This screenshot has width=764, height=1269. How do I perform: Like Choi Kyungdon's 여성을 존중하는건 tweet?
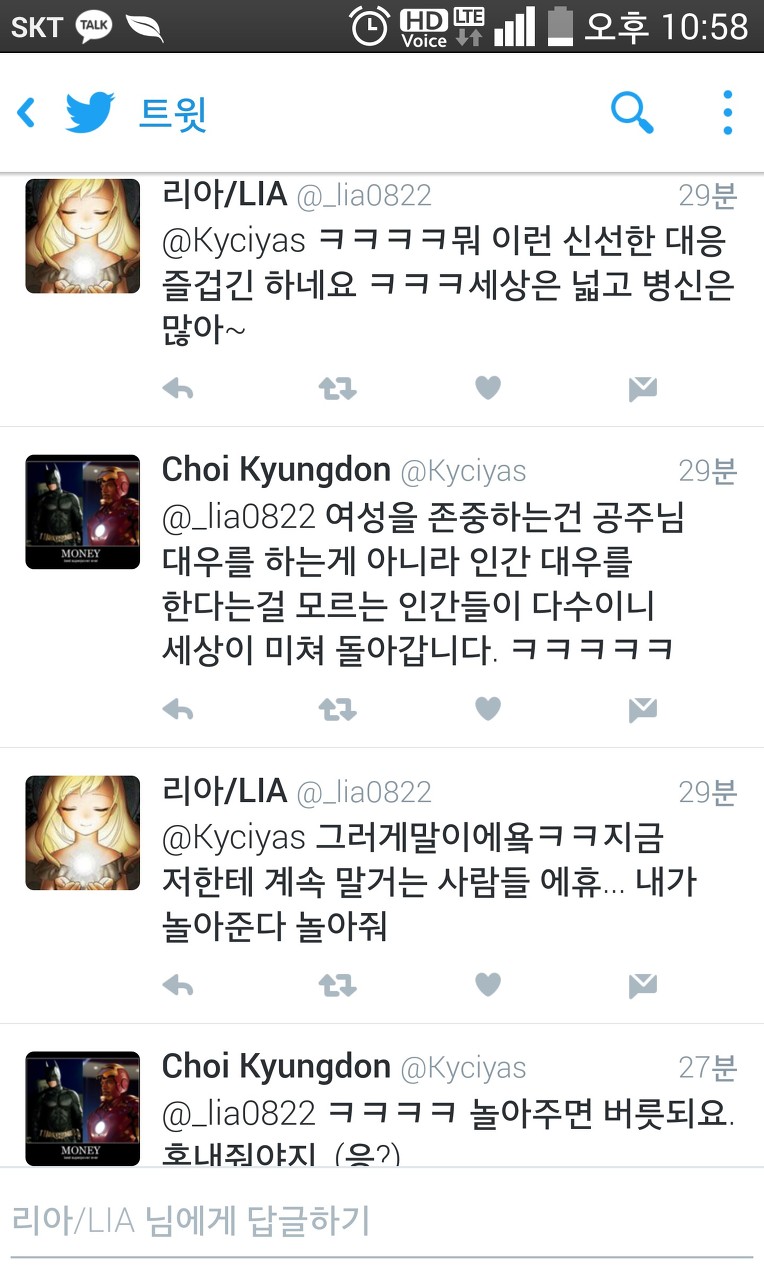[487, 709]
